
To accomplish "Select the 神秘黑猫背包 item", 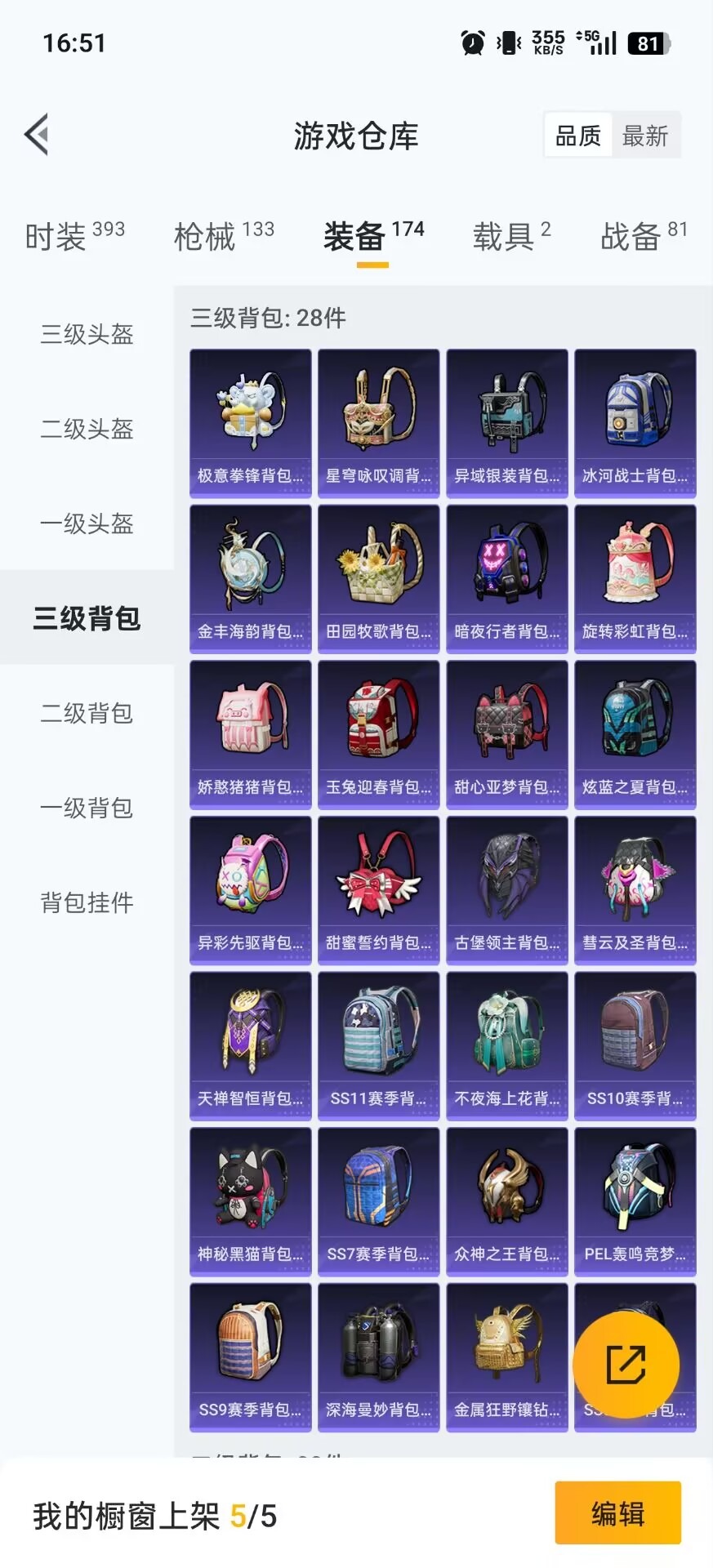I will point(249,1196).
